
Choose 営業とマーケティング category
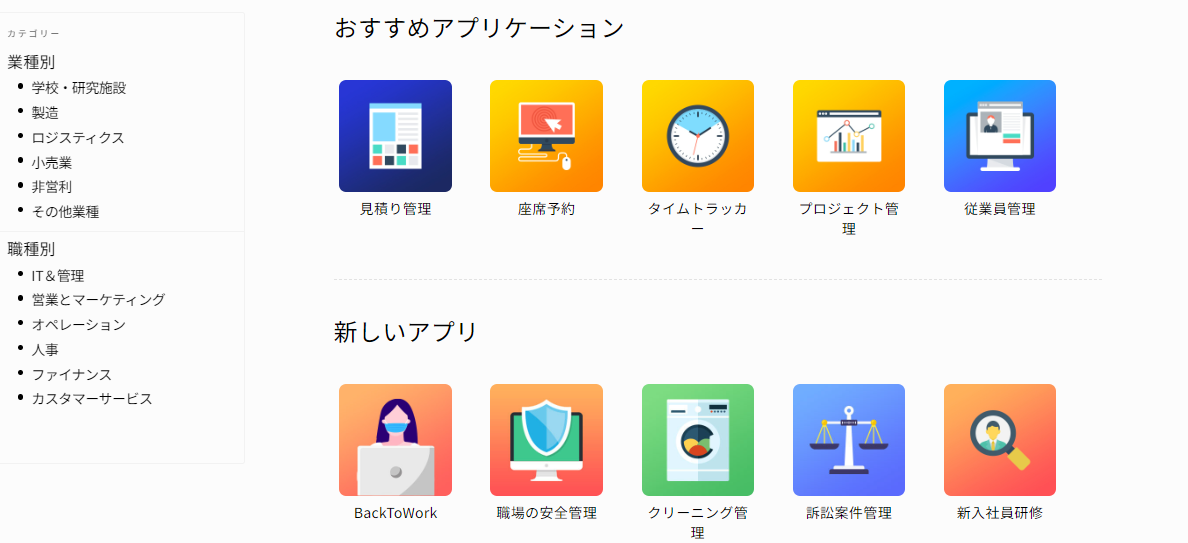click(98, 300)
